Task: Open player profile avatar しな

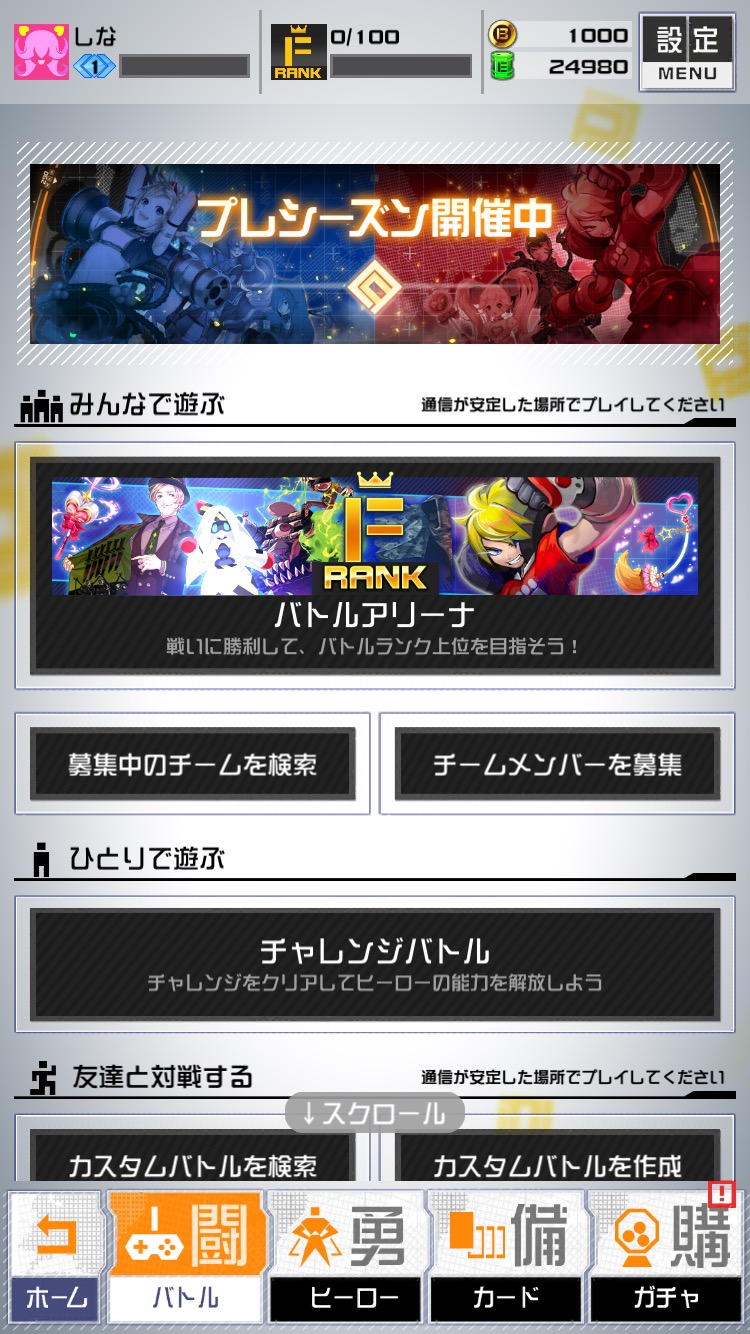Action: [41, 52]
